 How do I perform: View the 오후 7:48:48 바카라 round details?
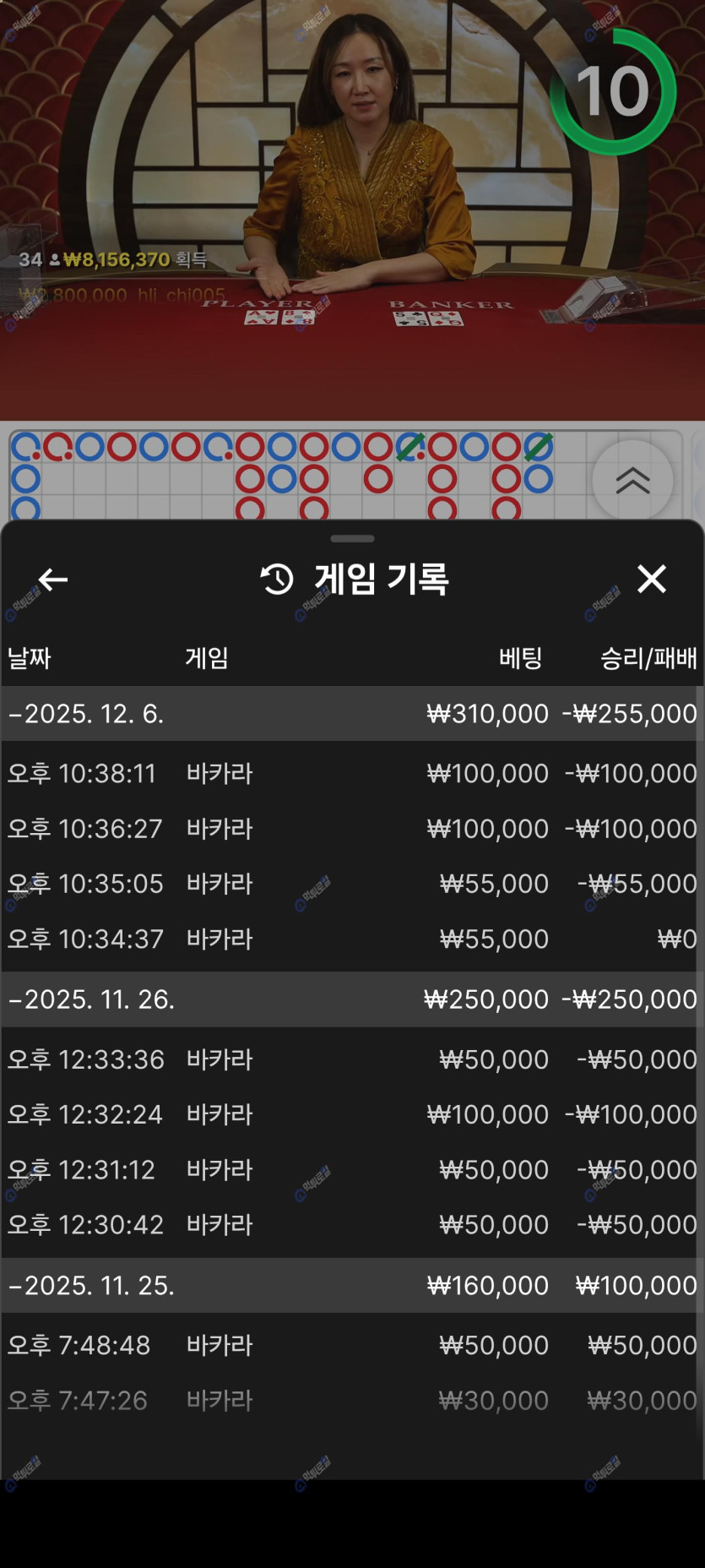(351, 1345)
